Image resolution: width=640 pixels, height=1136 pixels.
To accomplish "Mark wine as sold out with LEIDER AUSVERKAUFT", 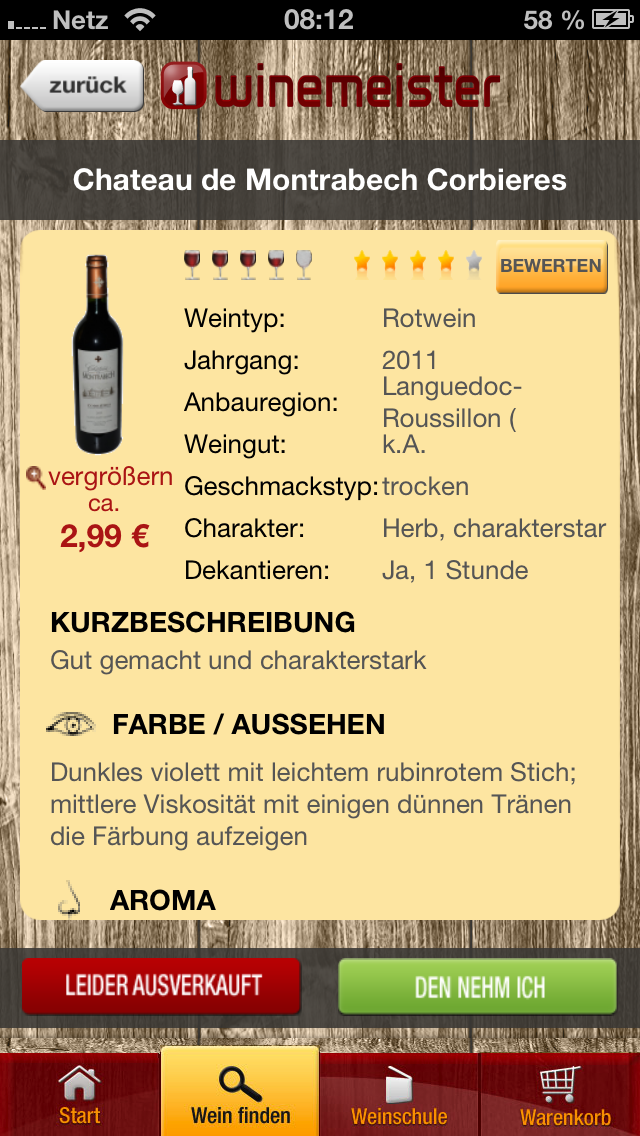I will (161, 985).
